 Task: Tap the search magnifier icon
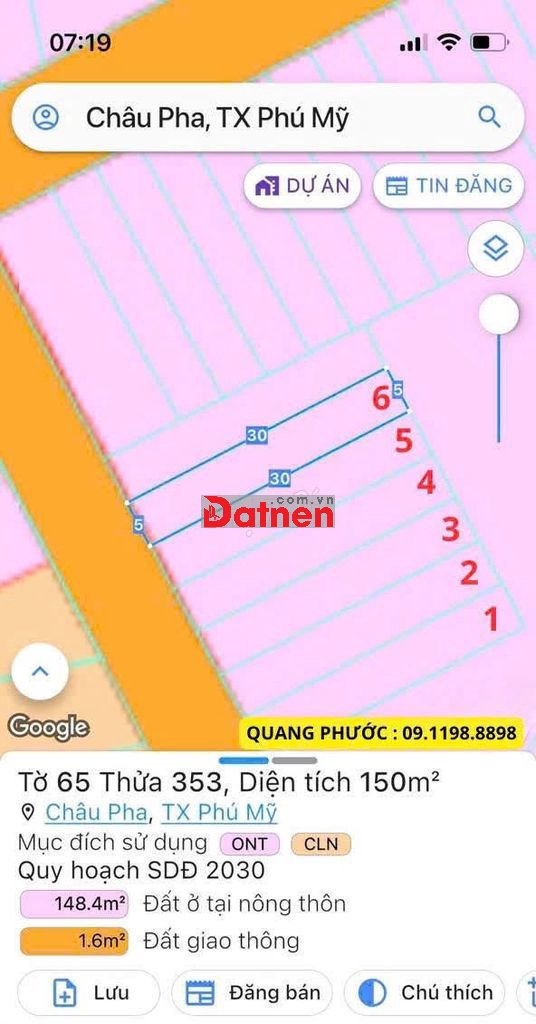(489, 118)
